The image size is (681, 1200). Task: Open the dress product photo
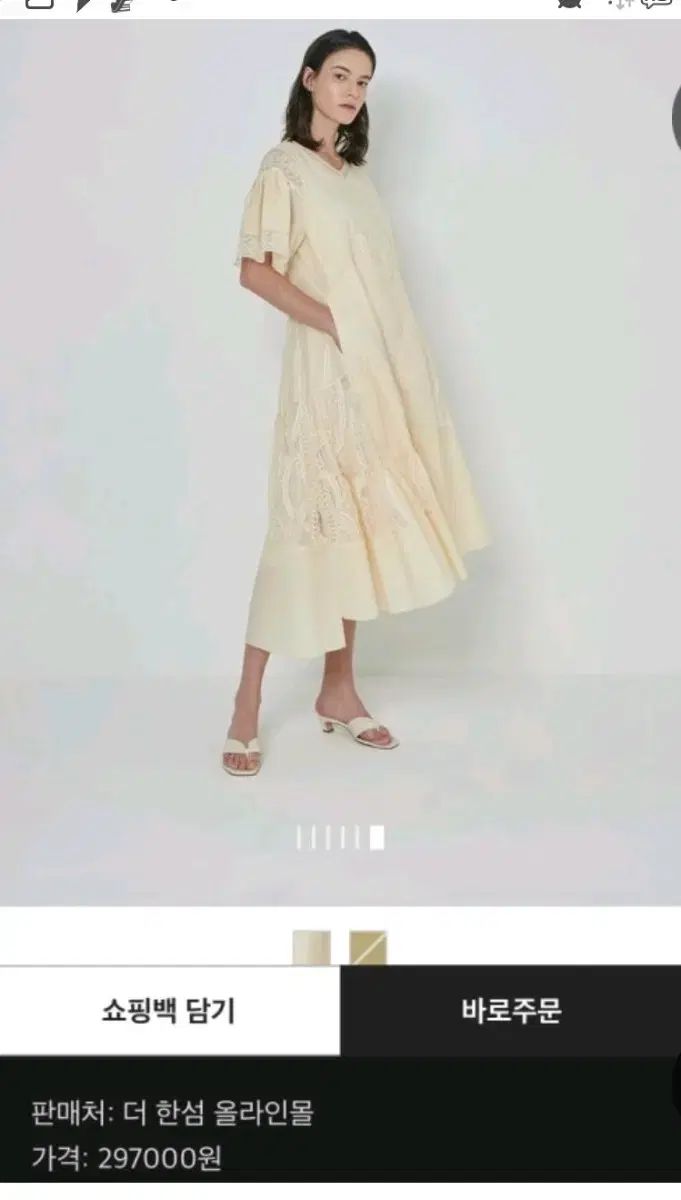pyautogui.click(x=340, y=450)
